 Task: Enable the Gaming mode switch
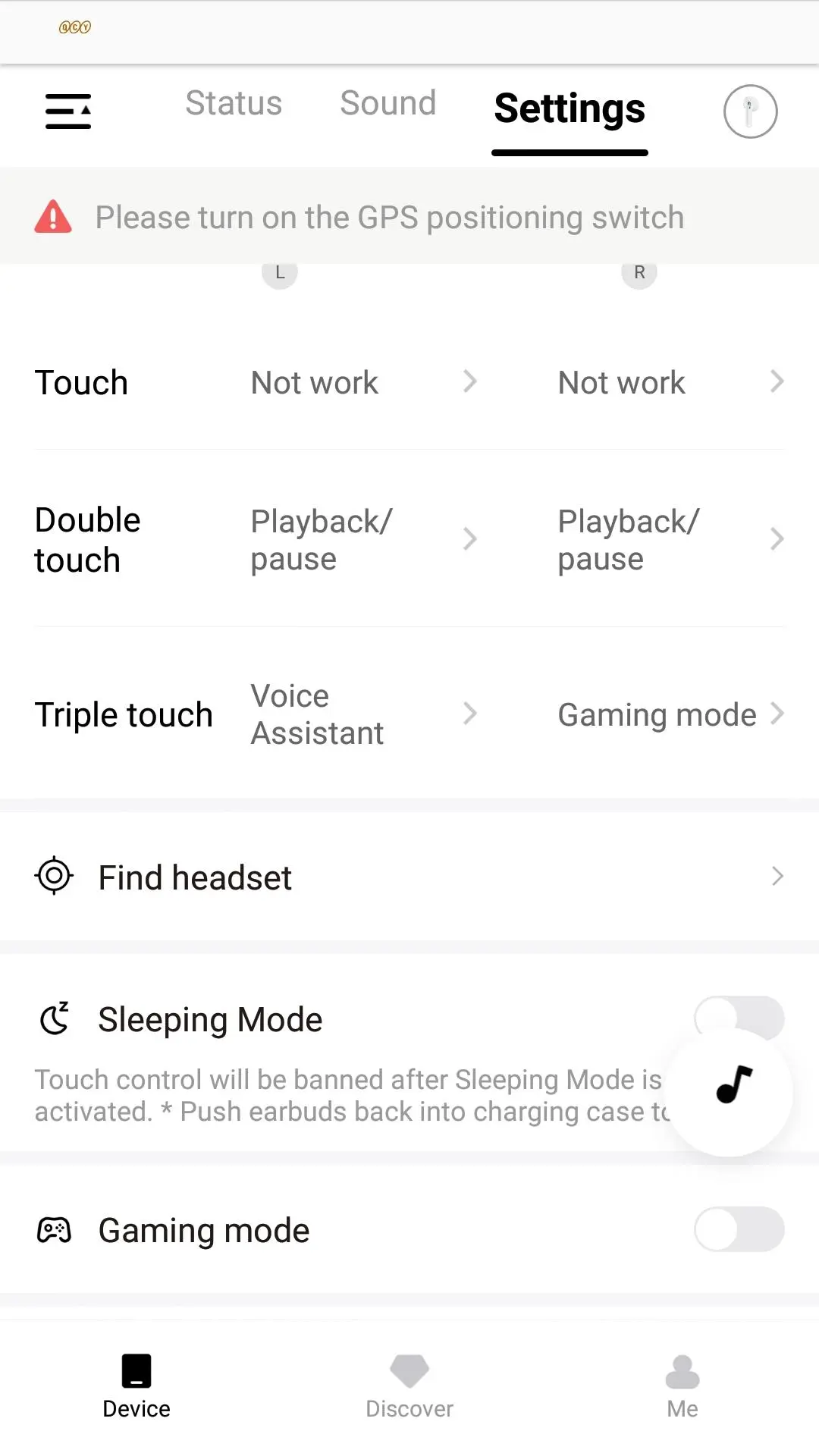pyautogui.click(x=739, y=1229)
